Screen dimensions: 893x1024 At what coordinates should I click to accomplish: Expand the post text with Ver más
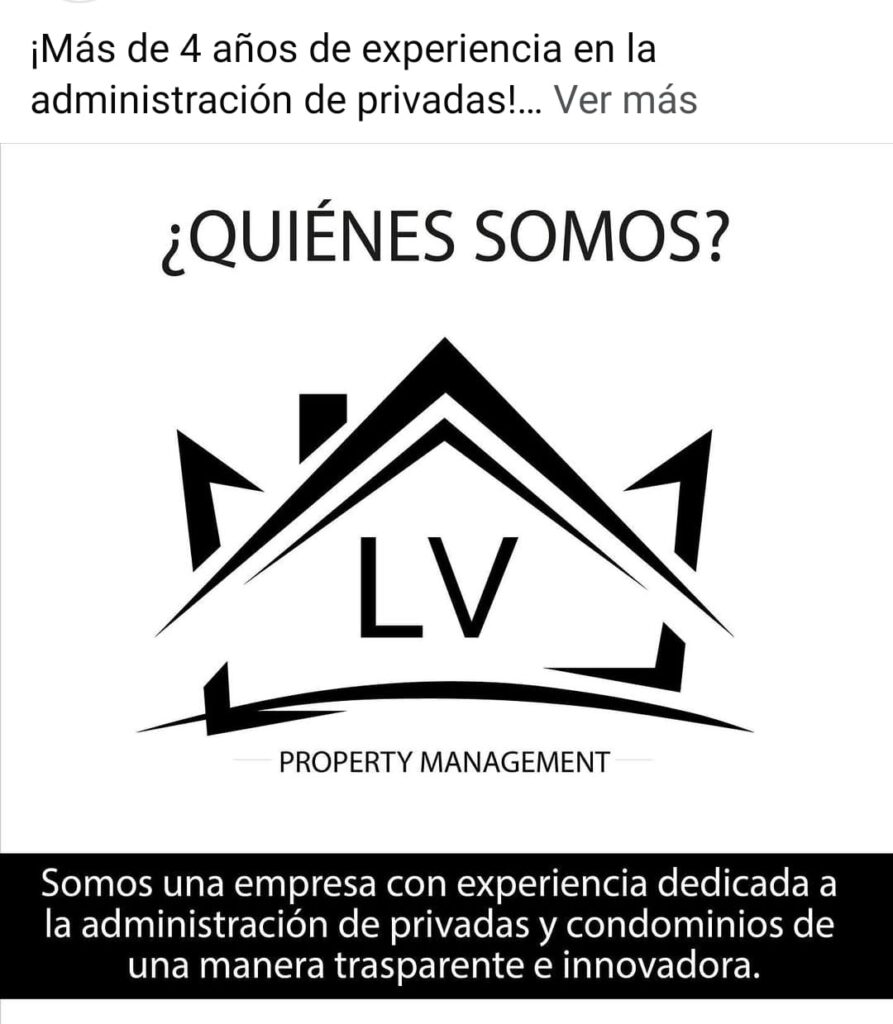pyautogui.click(x=625, y=100)
